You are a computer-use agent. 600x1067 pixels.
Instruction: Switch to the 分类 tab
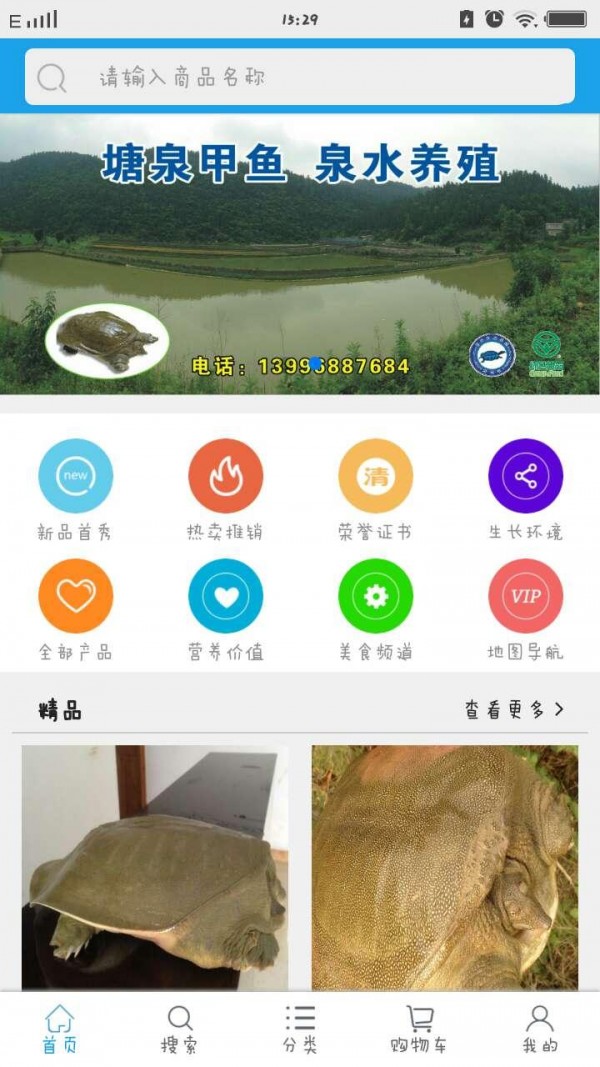(x=300, y=1030)
